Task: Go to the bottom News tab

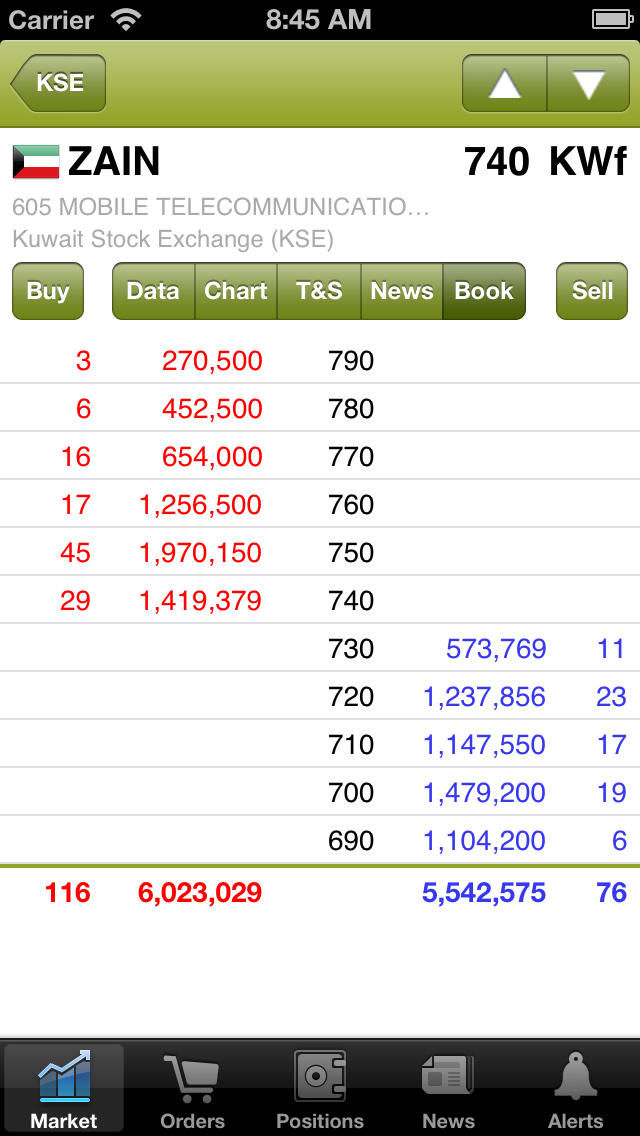Action: [x=448, y=1088]
